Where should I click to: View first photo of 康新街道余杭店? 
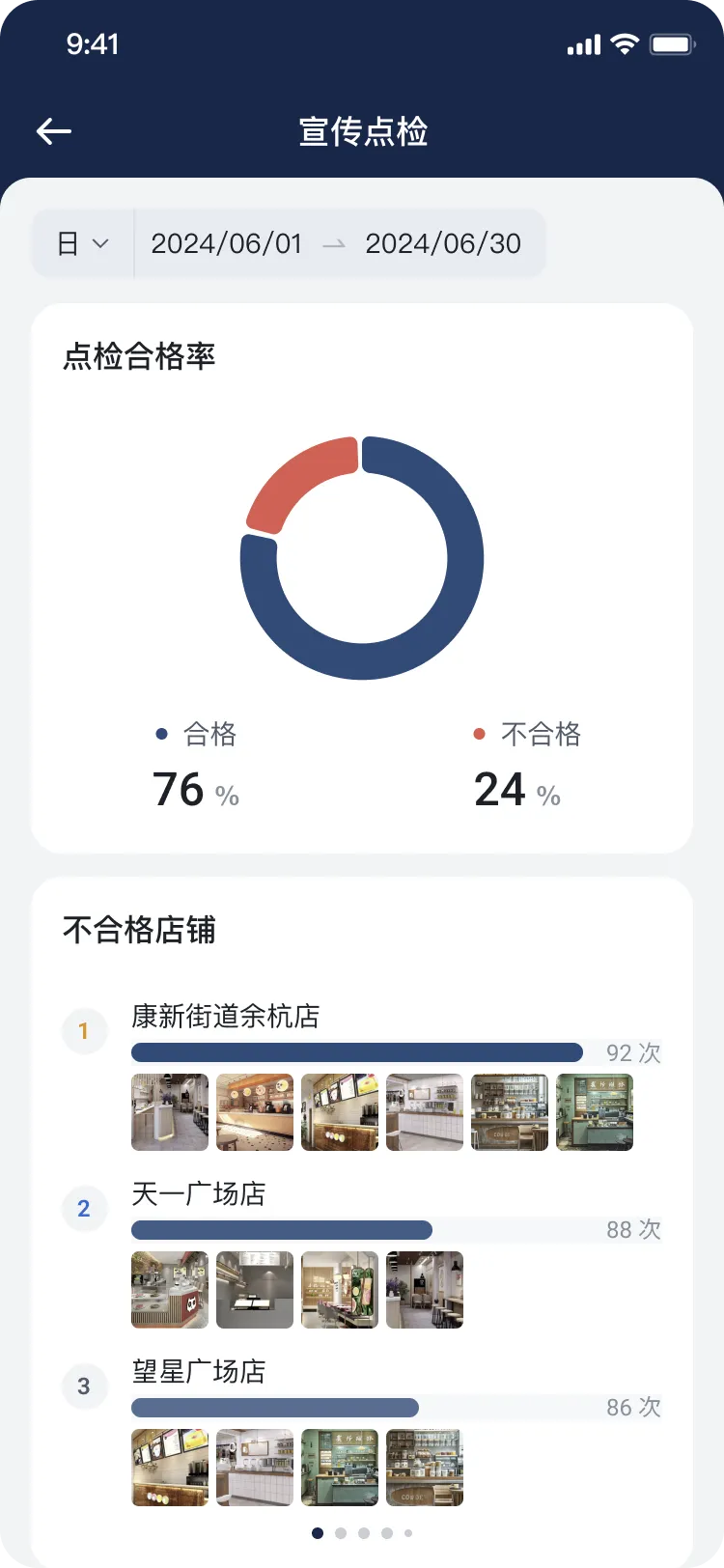click(170, 1112)
